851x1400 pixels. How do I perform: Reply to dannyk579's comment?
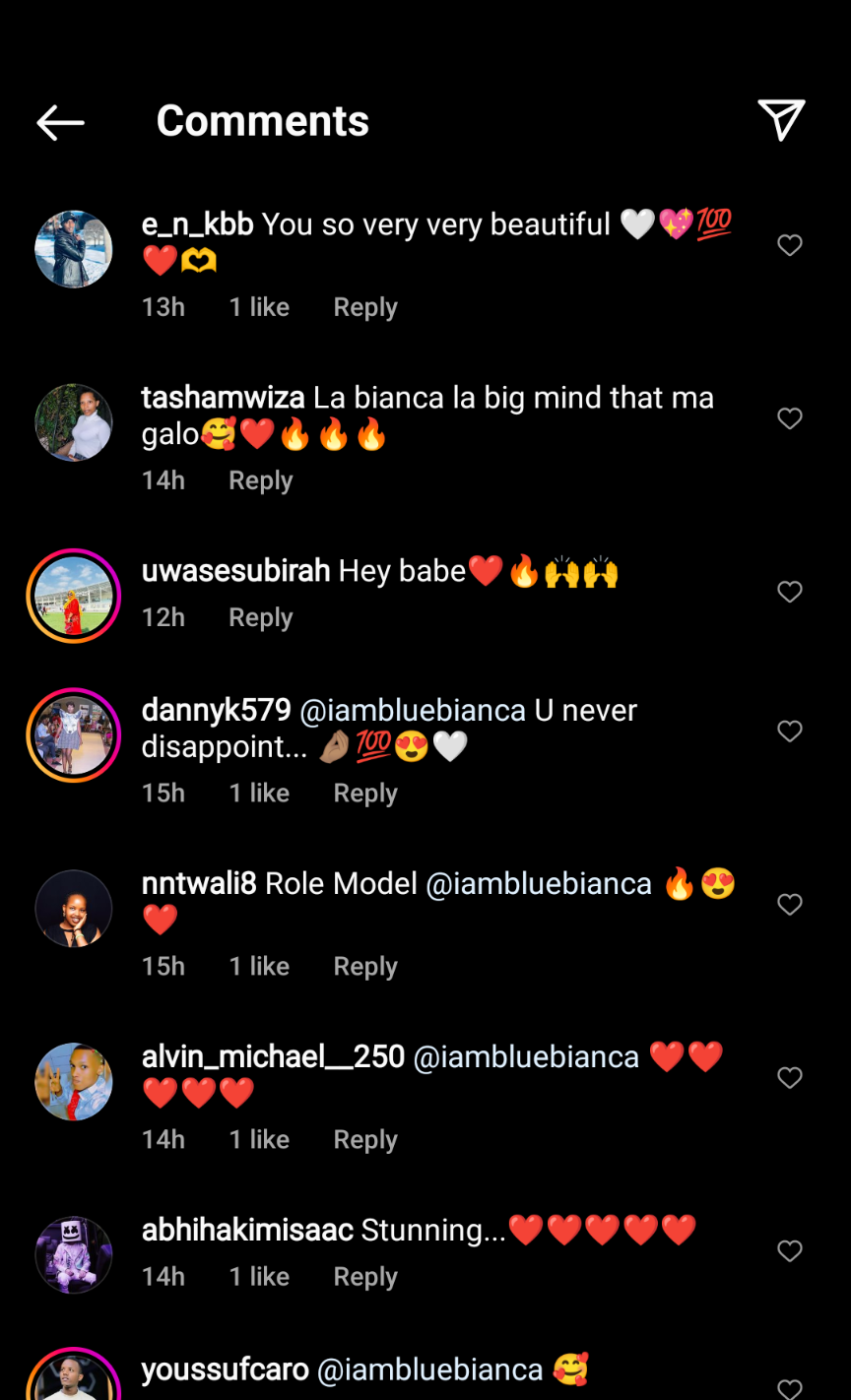(365, 794)
